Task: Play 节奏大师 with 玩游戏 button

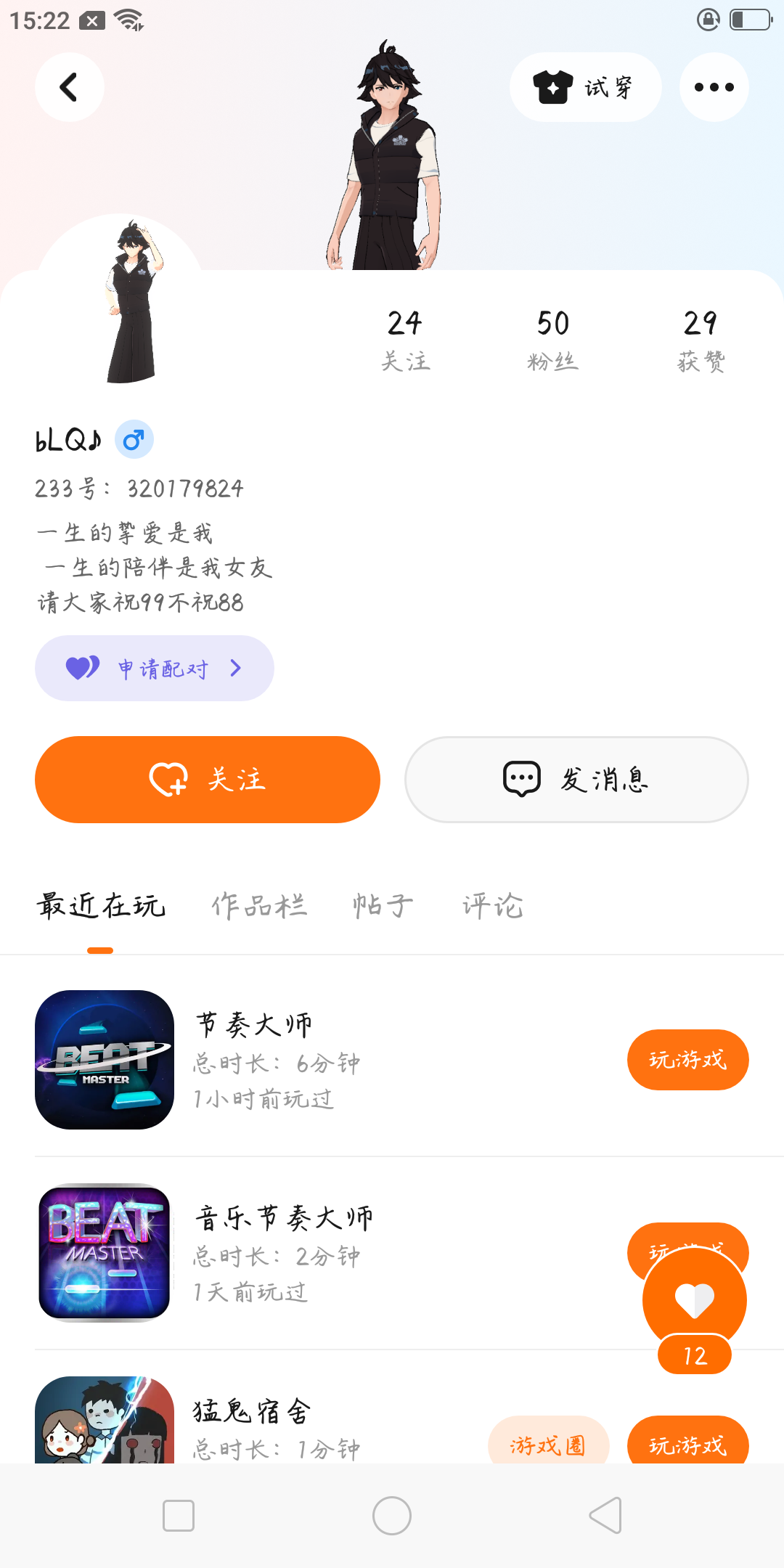Action: tap(687, 1060)
